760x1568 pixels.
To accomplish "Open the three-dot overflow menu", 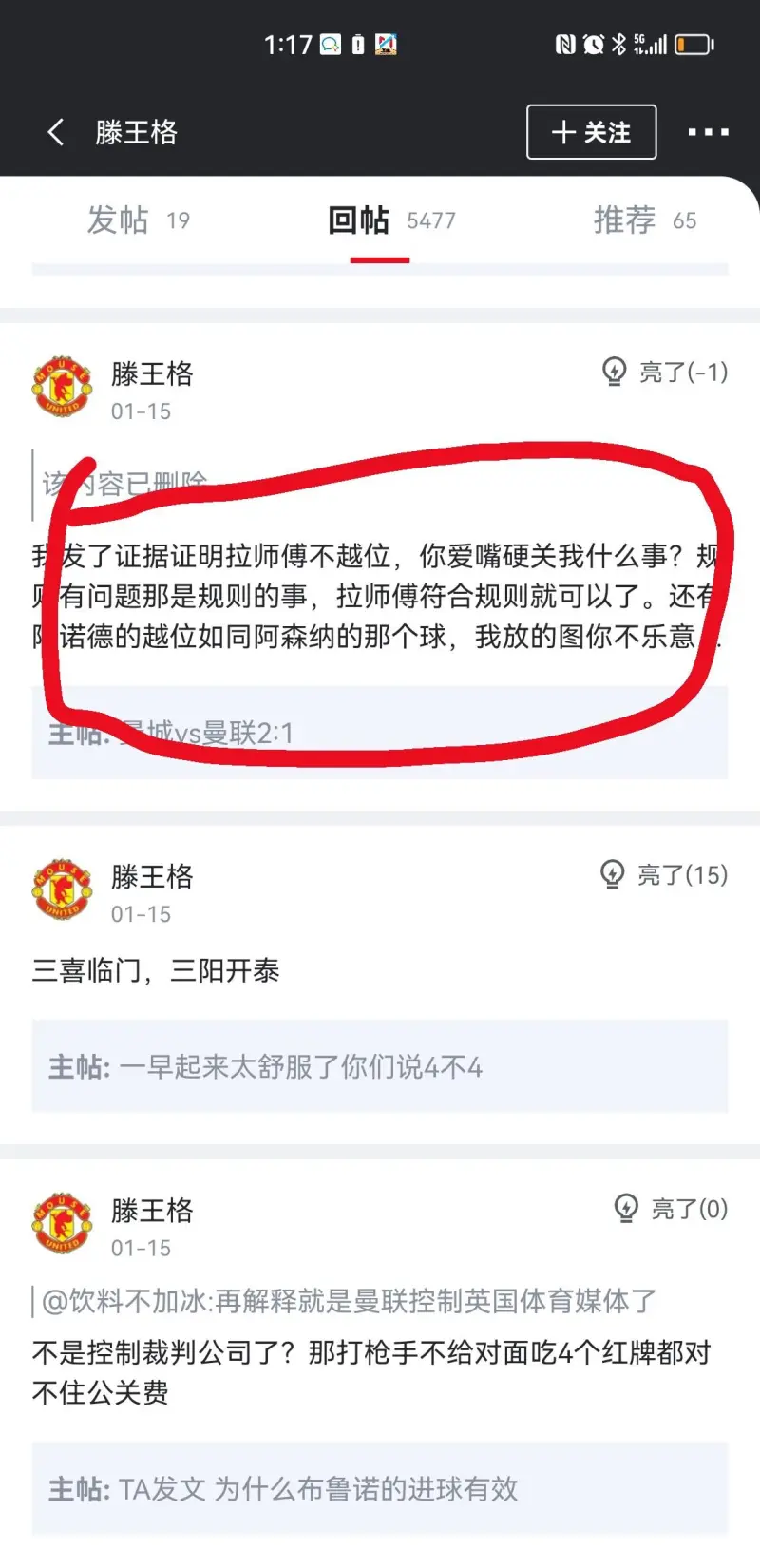I will pos(709,132).
